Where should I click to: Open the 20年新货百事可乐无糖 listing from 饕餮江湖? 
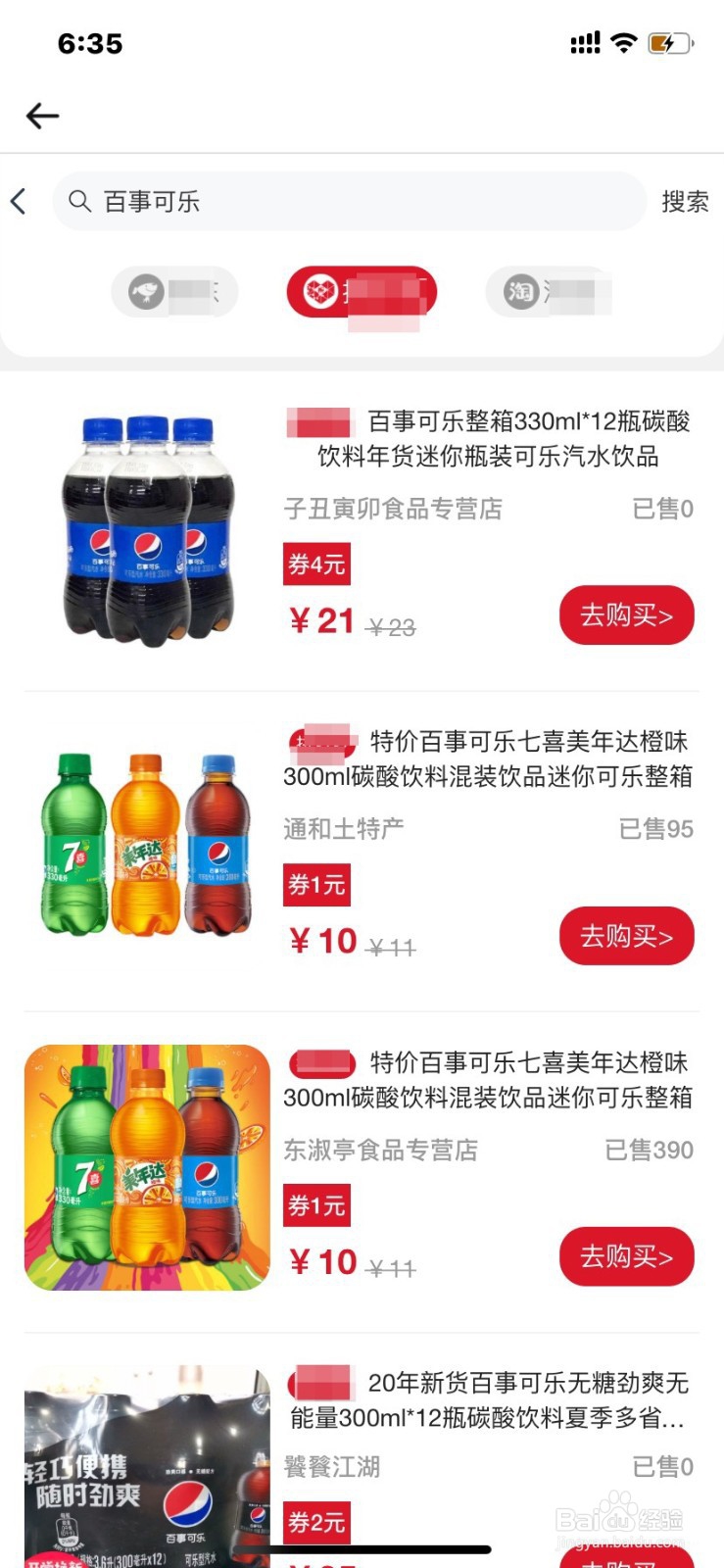[490, 1399]
